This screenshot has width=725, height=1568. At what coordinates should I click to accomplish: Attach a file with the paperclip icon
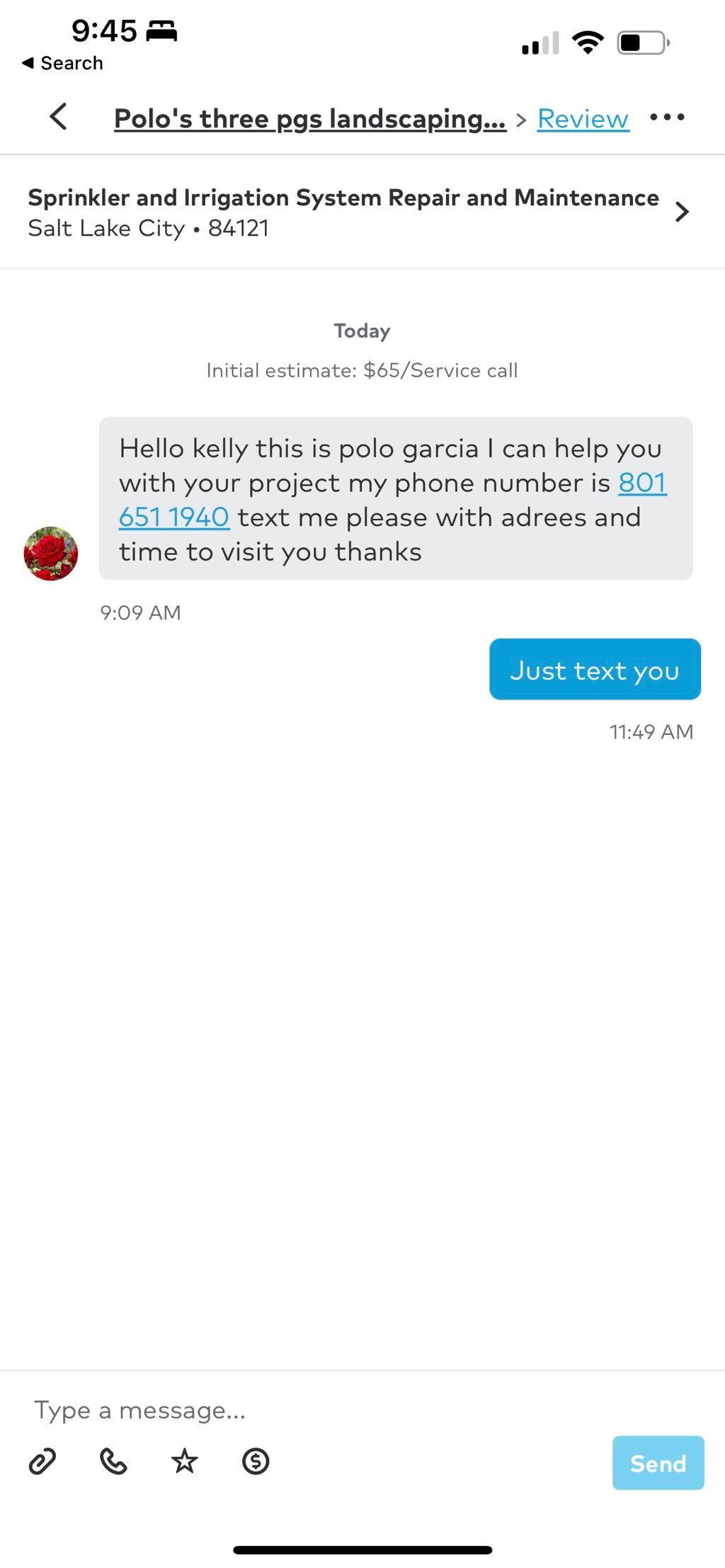point(42,1461)
